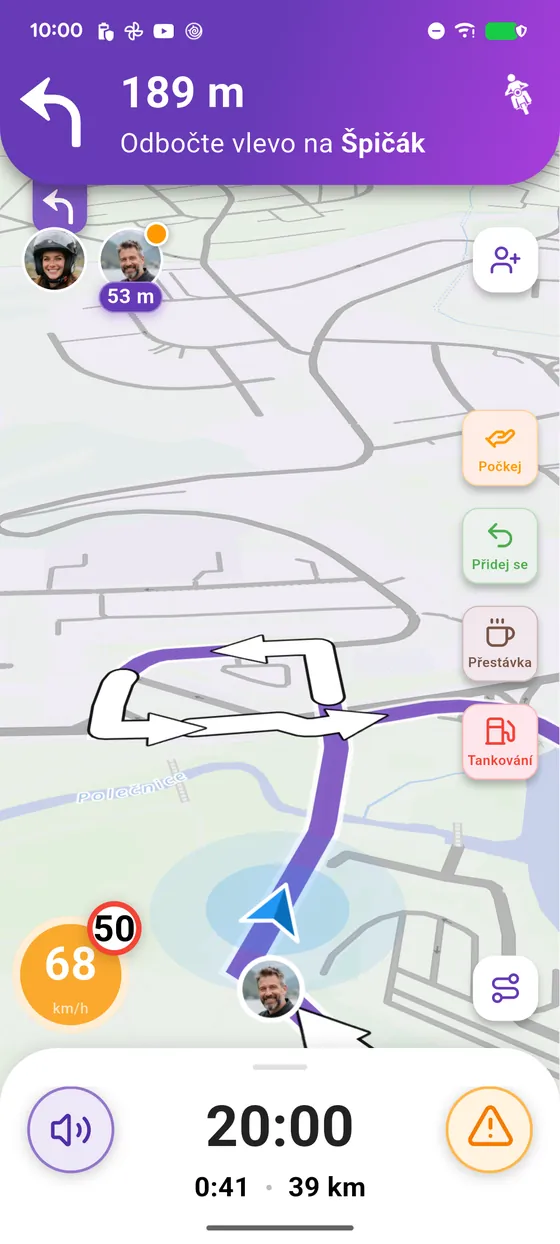
Task: Tap your own avatar on the map
Action: [x=271, y=988]
